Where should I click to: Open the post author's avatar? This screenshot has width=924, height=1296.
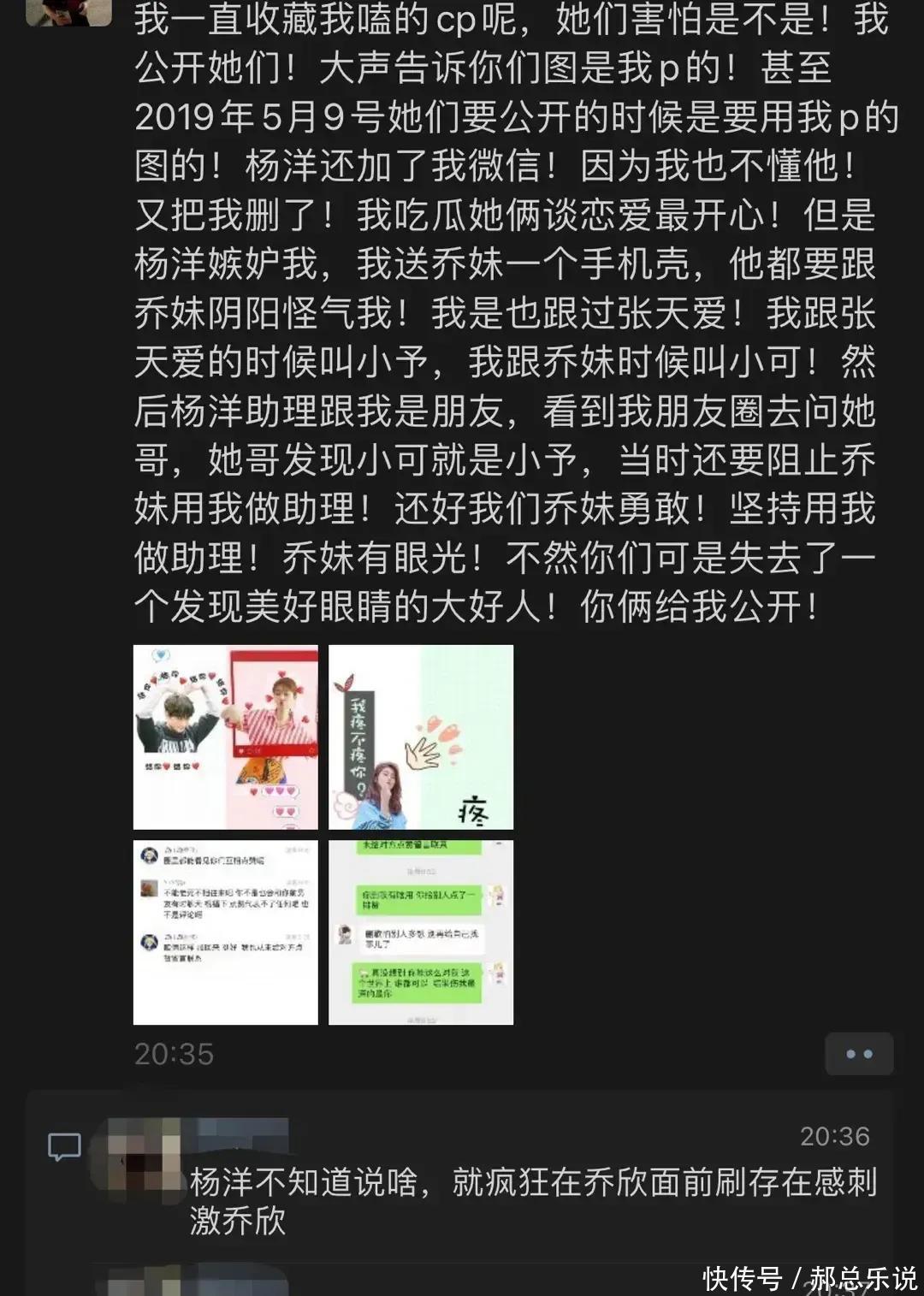tap(68, 10)
